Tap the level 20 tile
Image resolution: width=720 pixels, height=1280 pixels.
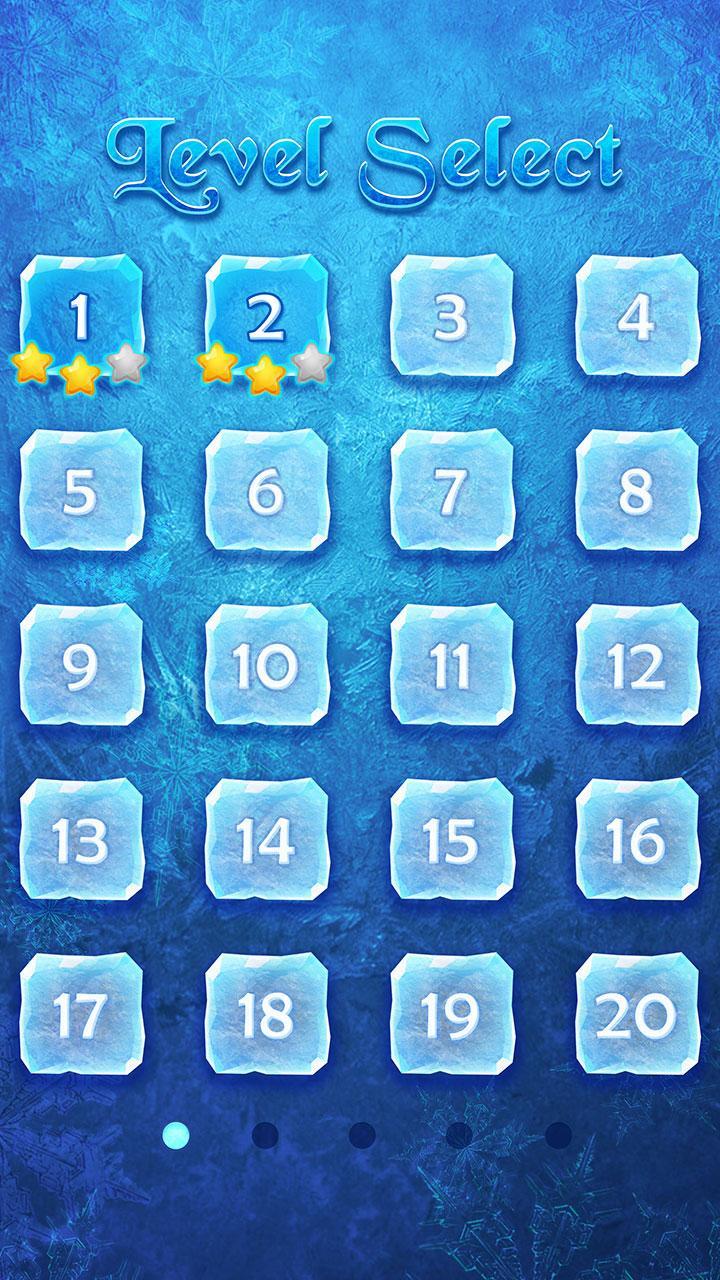(x=636, y=1015)
